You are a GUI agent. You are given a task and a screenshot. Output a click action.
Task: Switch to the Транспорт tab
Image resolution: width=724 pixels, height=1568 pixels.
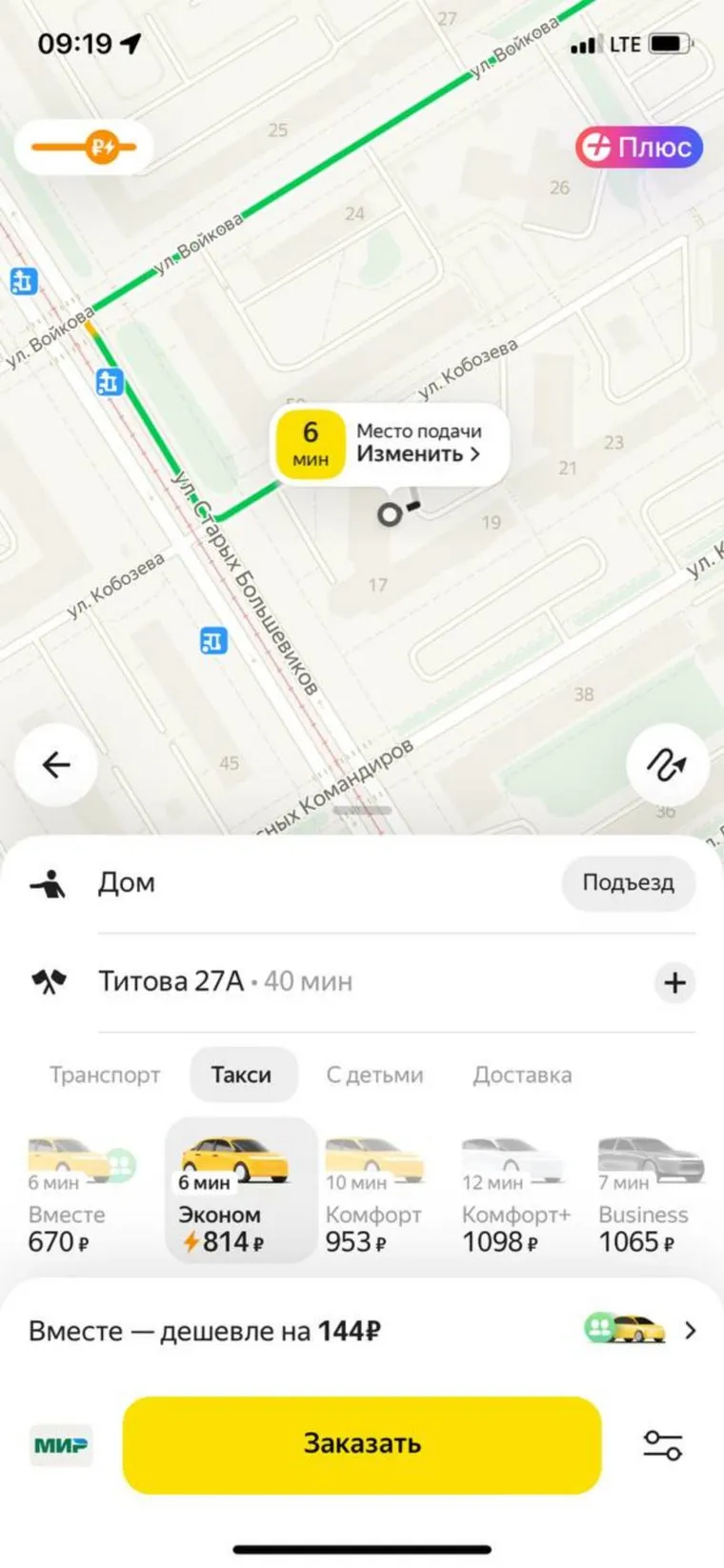point(105,1075)
